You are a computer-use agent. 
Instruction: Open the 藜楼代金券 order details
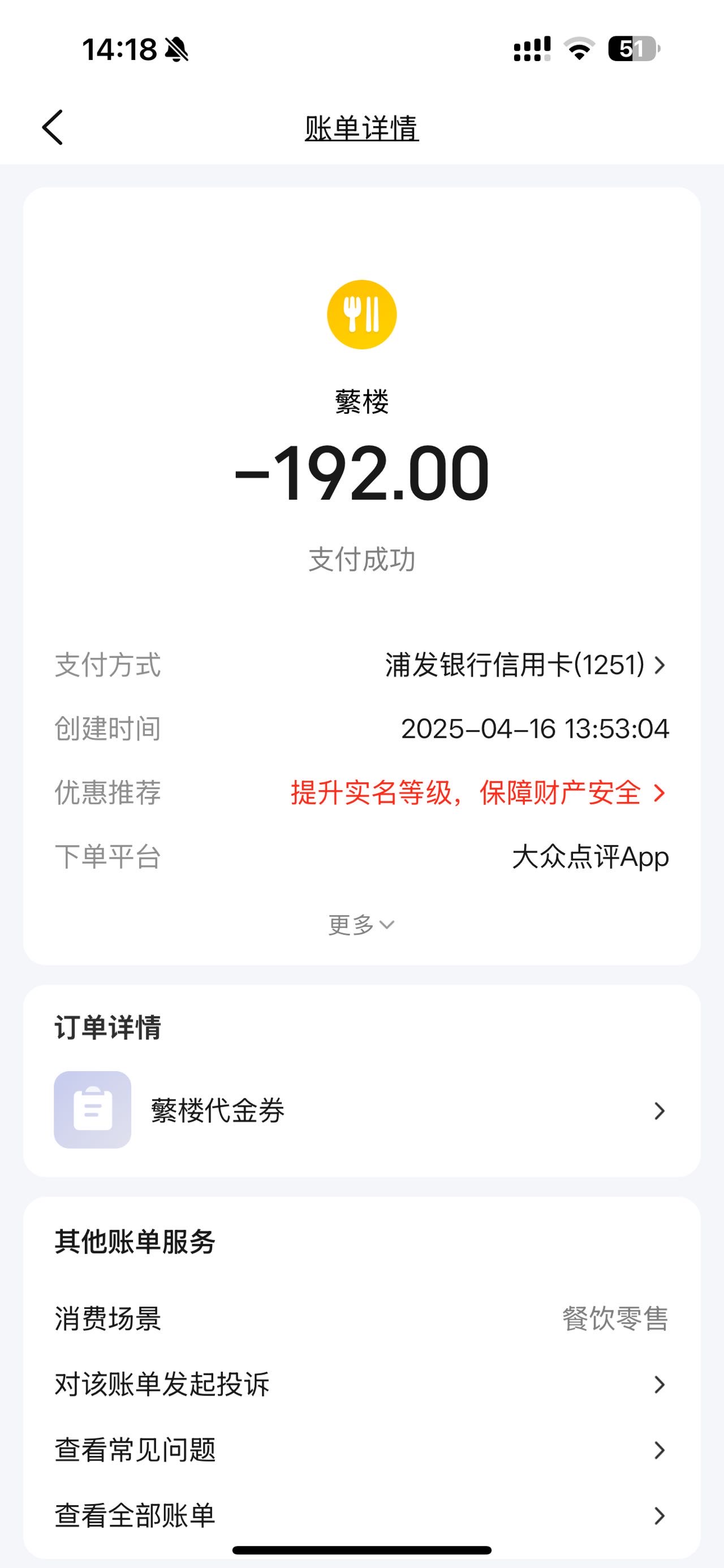click(361, 1110)
